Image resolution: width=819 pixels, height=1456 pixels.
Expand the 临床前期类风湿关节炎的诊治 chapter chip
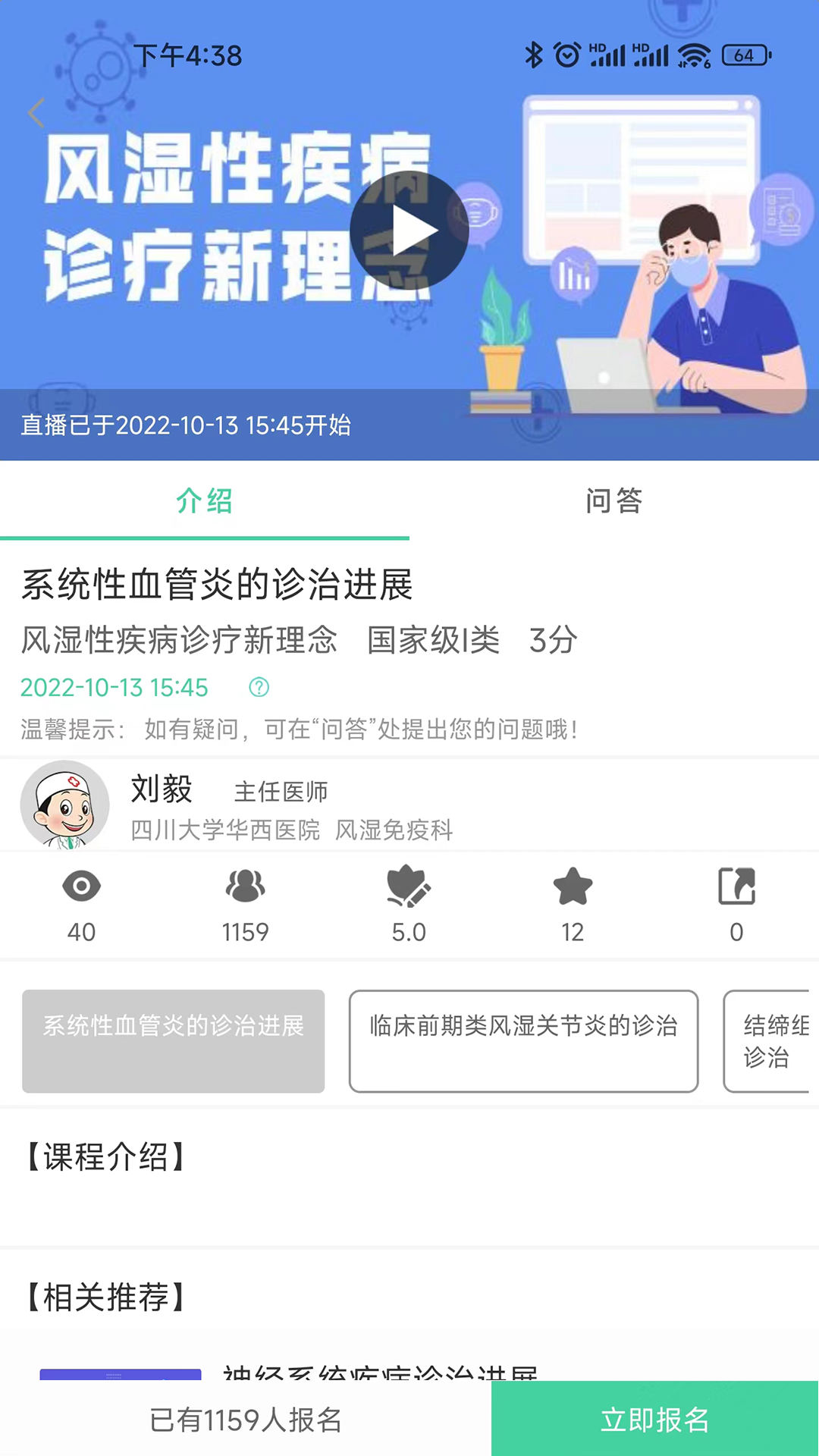coord(523,1041)
